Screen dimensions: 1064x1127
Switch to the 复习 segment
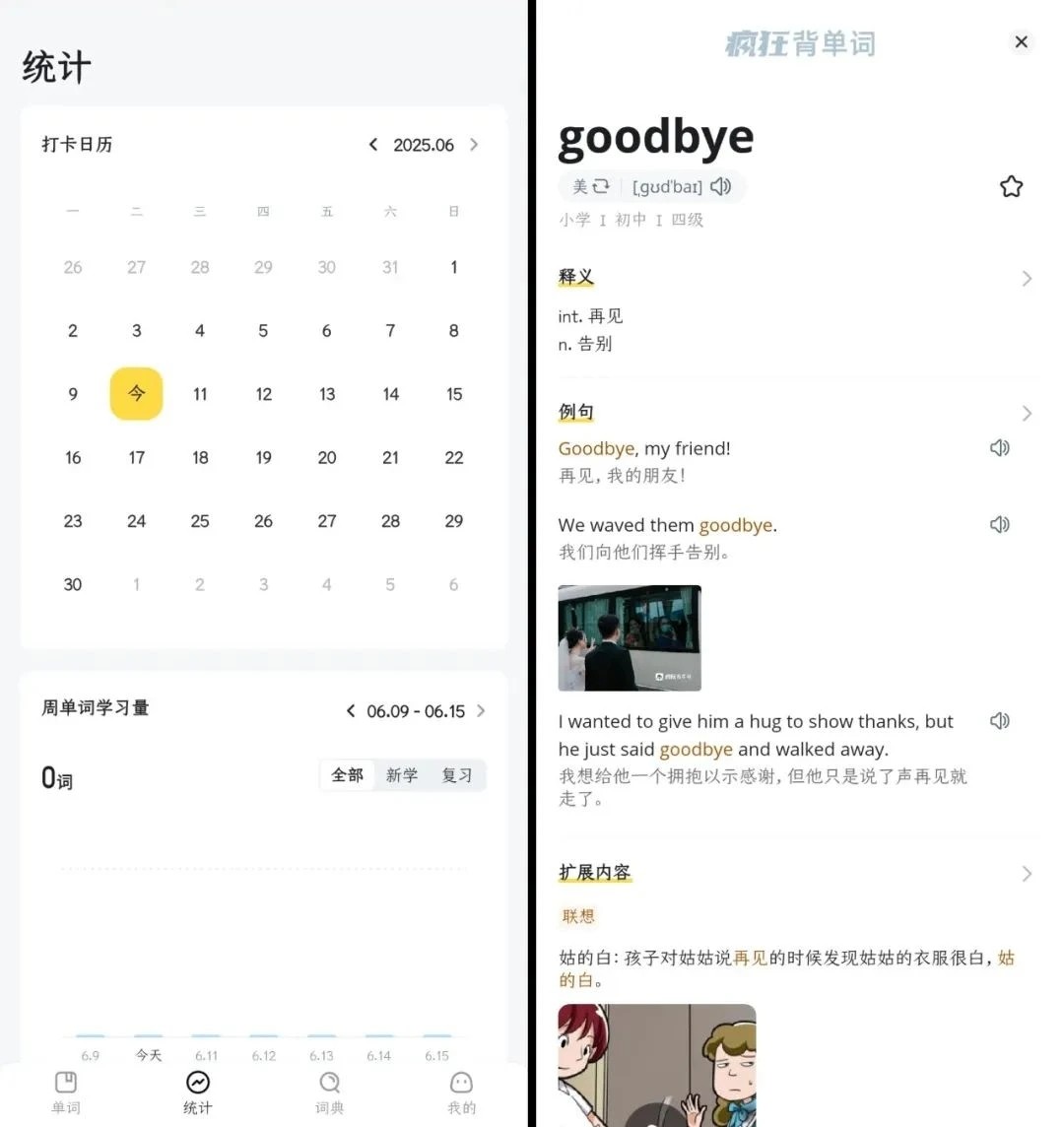coord(457,775)
